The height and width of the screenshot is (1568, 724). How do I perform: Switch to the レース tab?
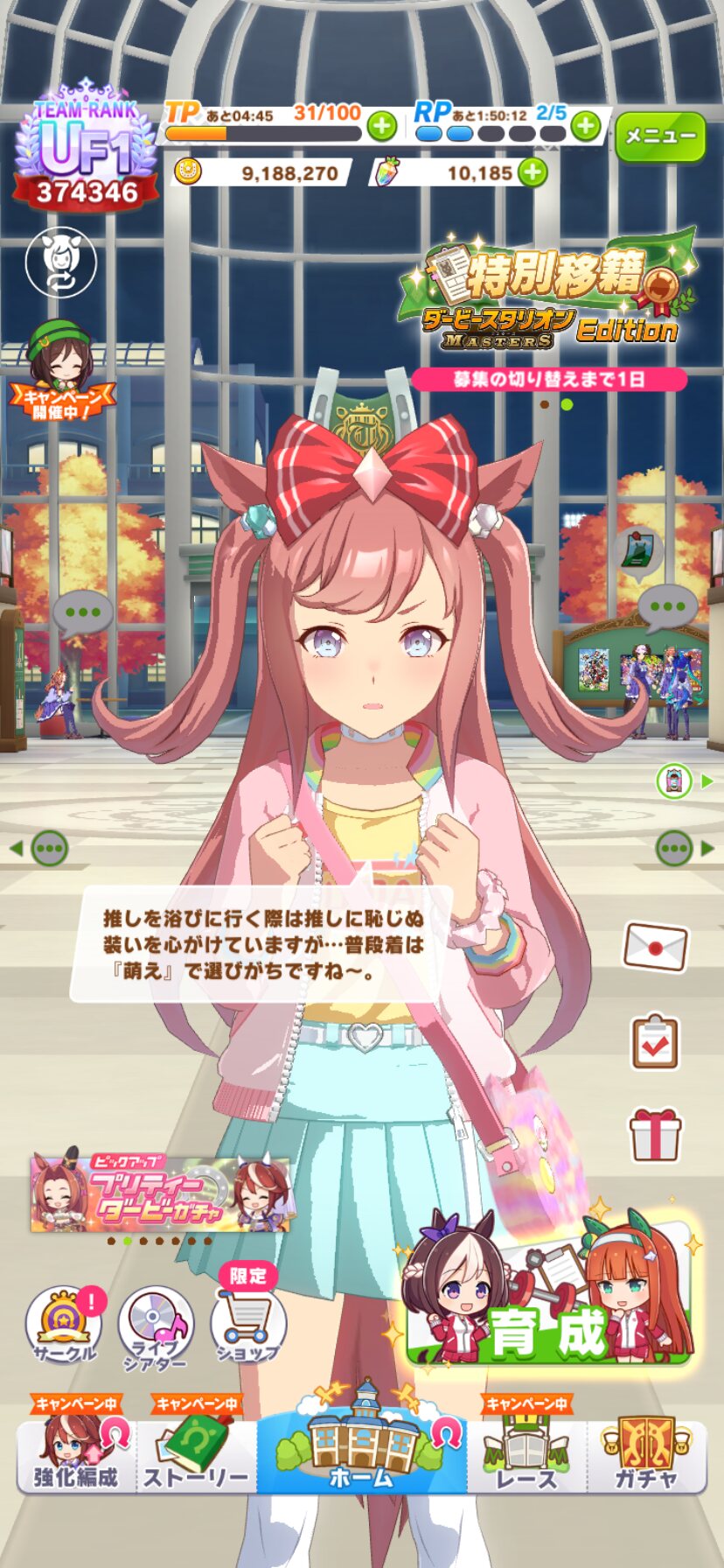point(526,1453)
